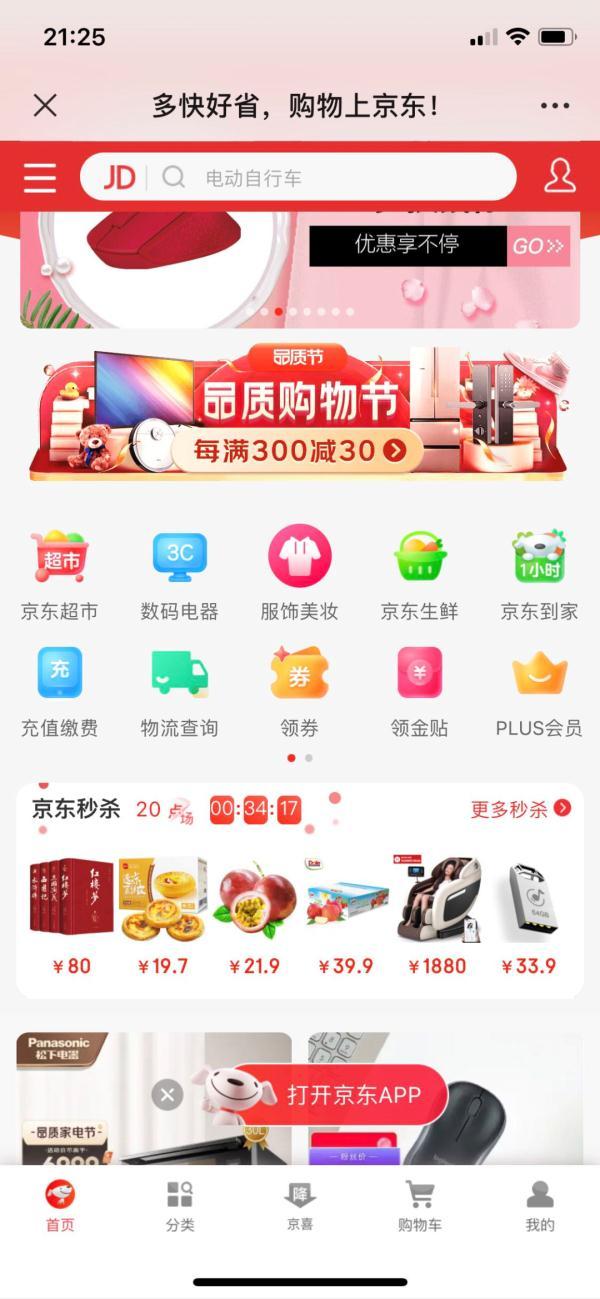Open the 领券 coupon center
The width and height of the screenshot is (600, 1299).
tap(300, 692)
